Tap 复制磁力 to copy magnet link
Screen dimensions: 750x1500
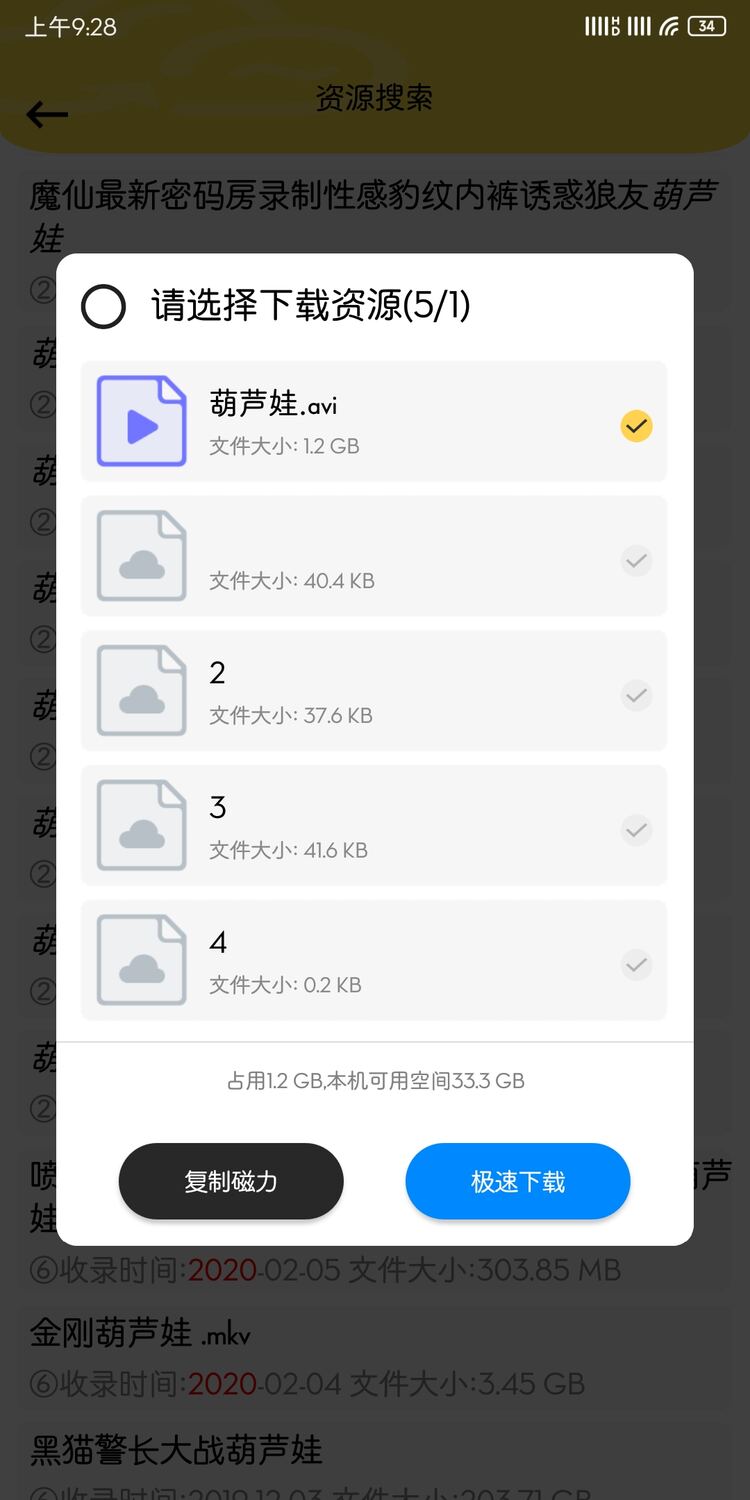pyautogui.click(x=231, y=1181)
